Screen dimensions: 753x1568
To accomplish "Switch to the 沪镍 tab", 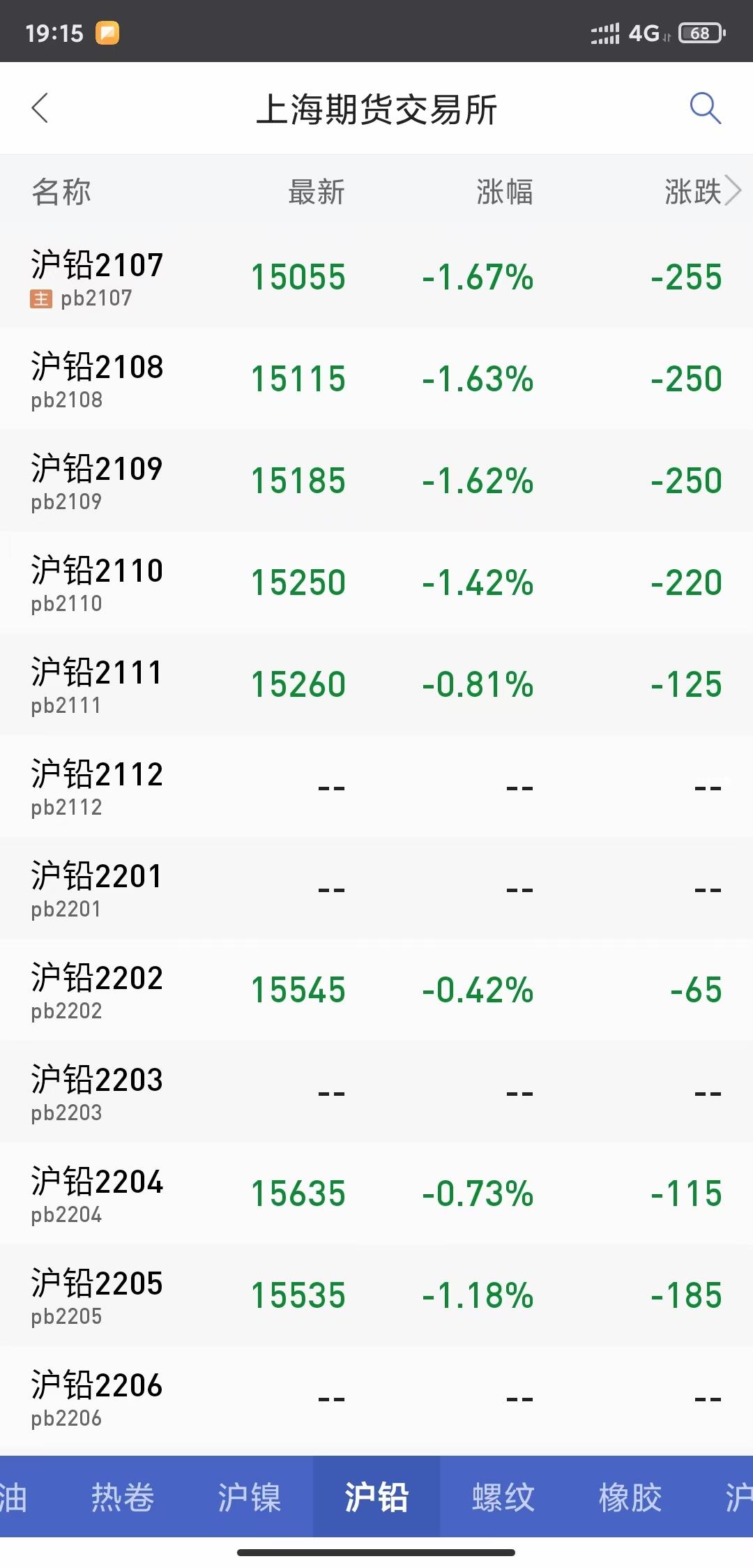I will coord(250,1497).
